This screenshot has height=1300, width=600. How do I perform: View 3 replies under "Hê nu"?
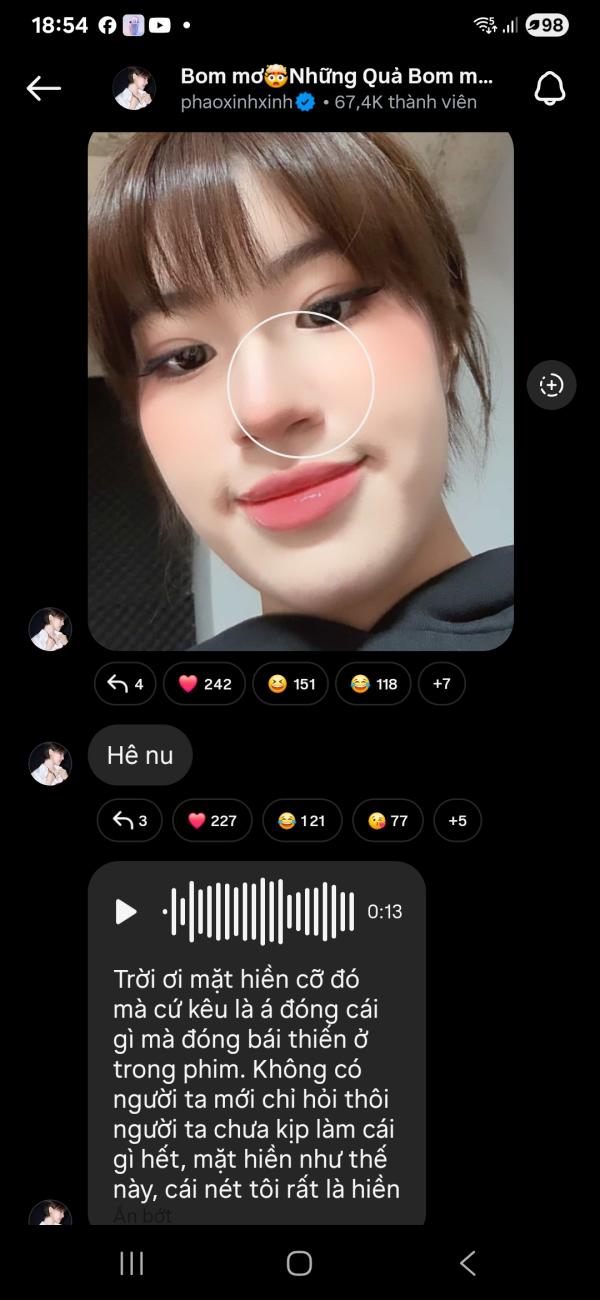point(130,821)
